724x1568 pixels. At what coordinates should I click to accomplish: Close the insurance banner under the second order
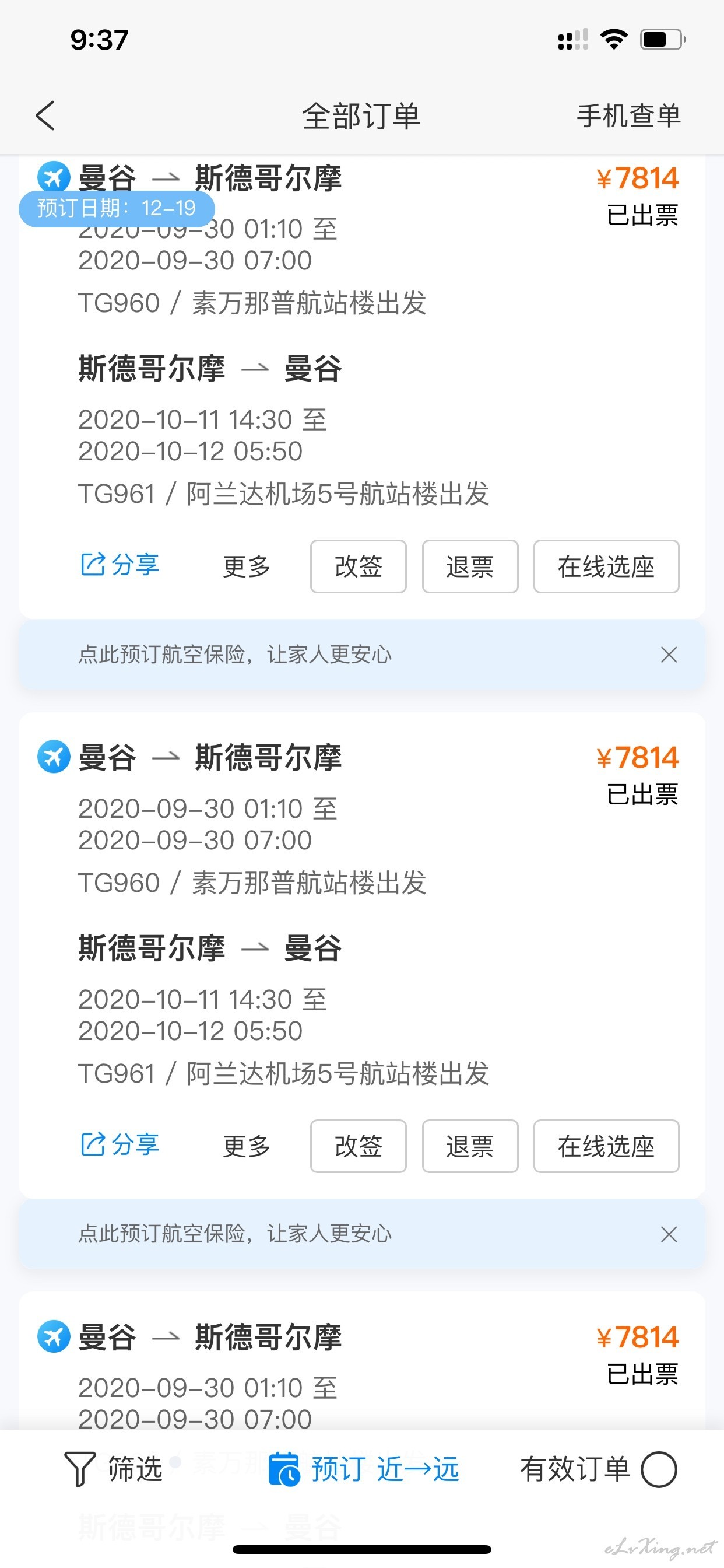[669, 1234]
